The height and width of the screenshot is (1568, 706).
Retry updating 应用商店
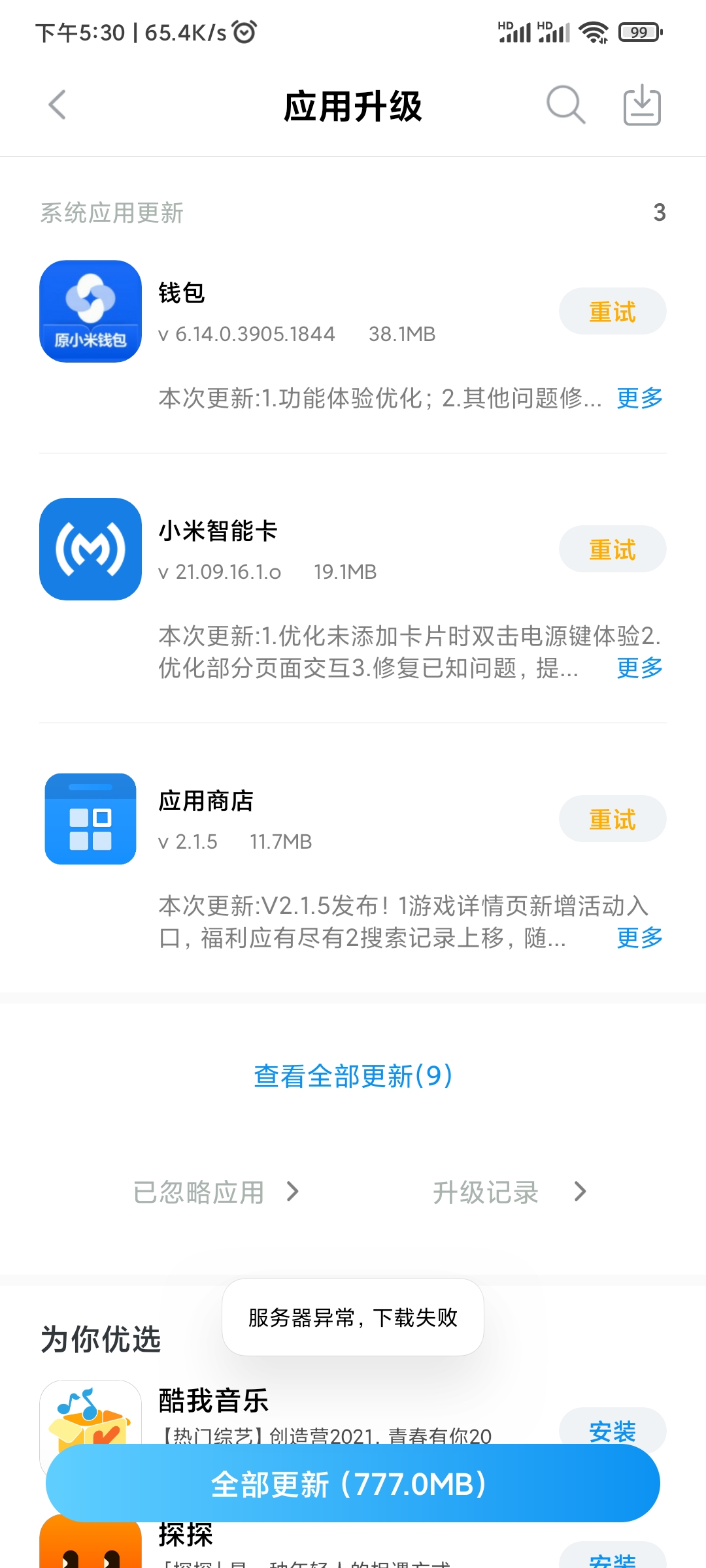tap(613, 819)
